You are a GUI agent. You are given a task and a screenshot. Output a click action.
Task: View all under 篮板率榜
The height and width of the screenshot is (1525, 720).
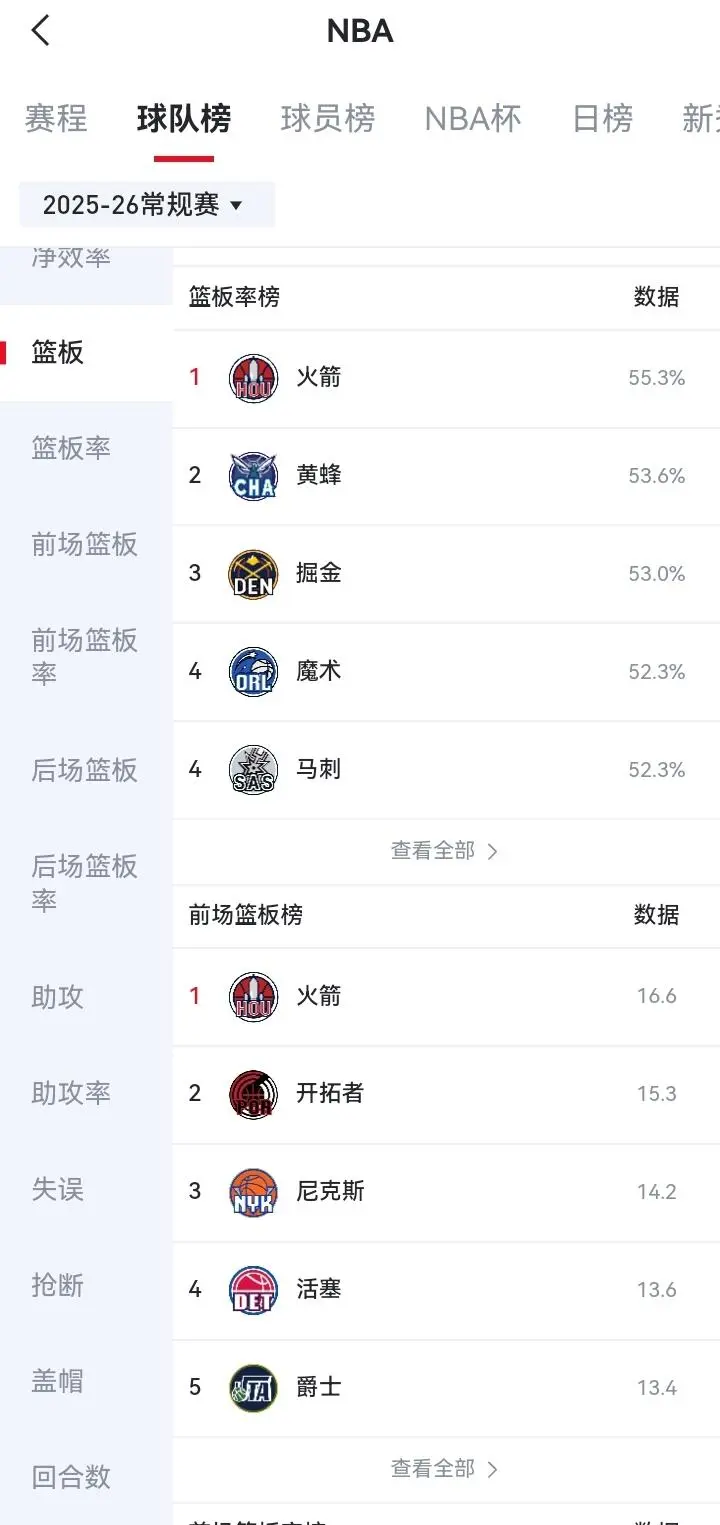click(444, 851)
